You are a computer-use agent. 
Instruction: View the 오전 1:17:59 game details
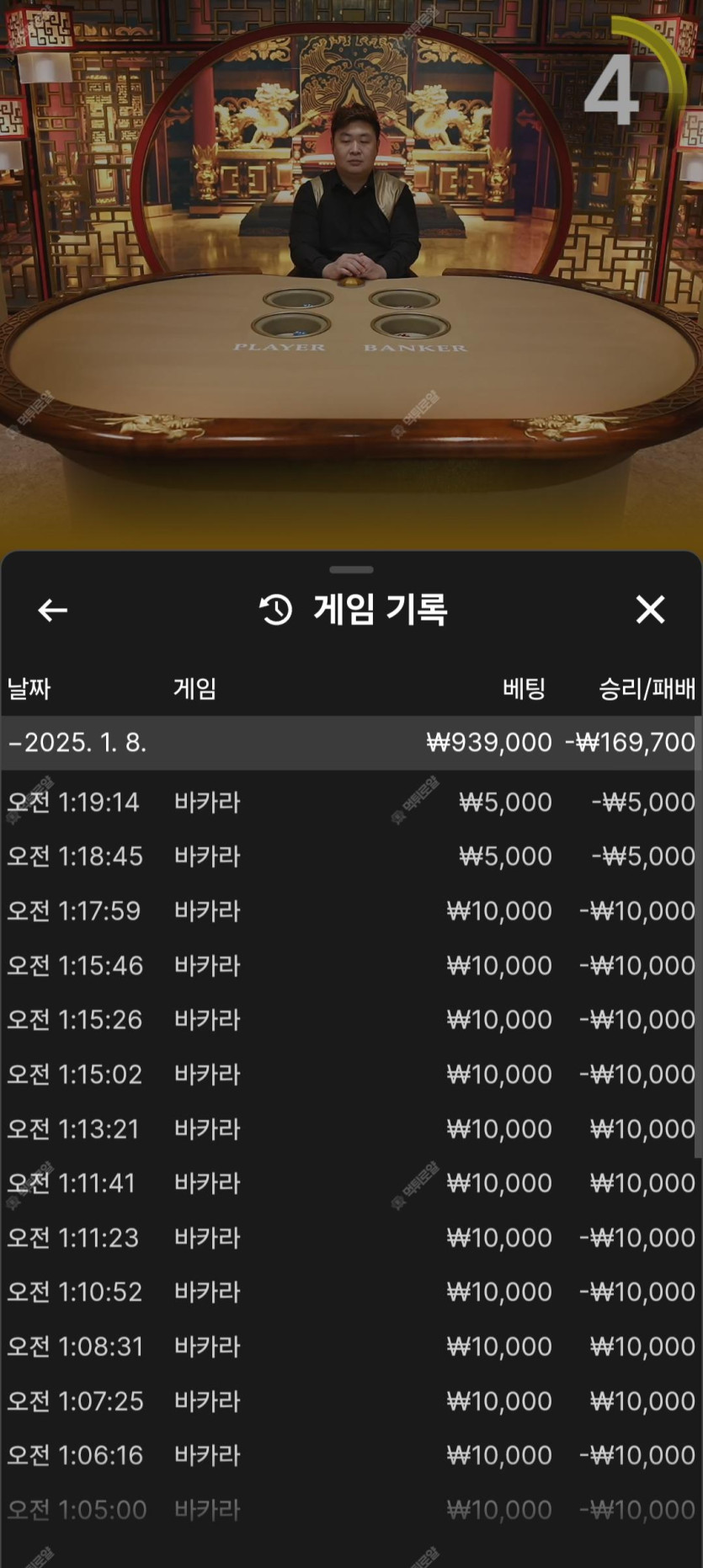350,911
